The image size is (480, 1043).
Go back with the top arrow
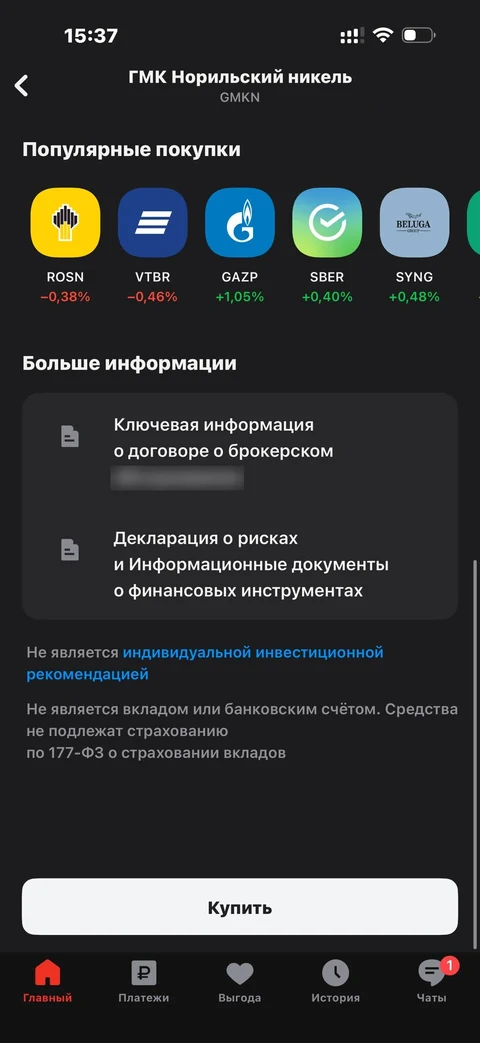[21, 86]
